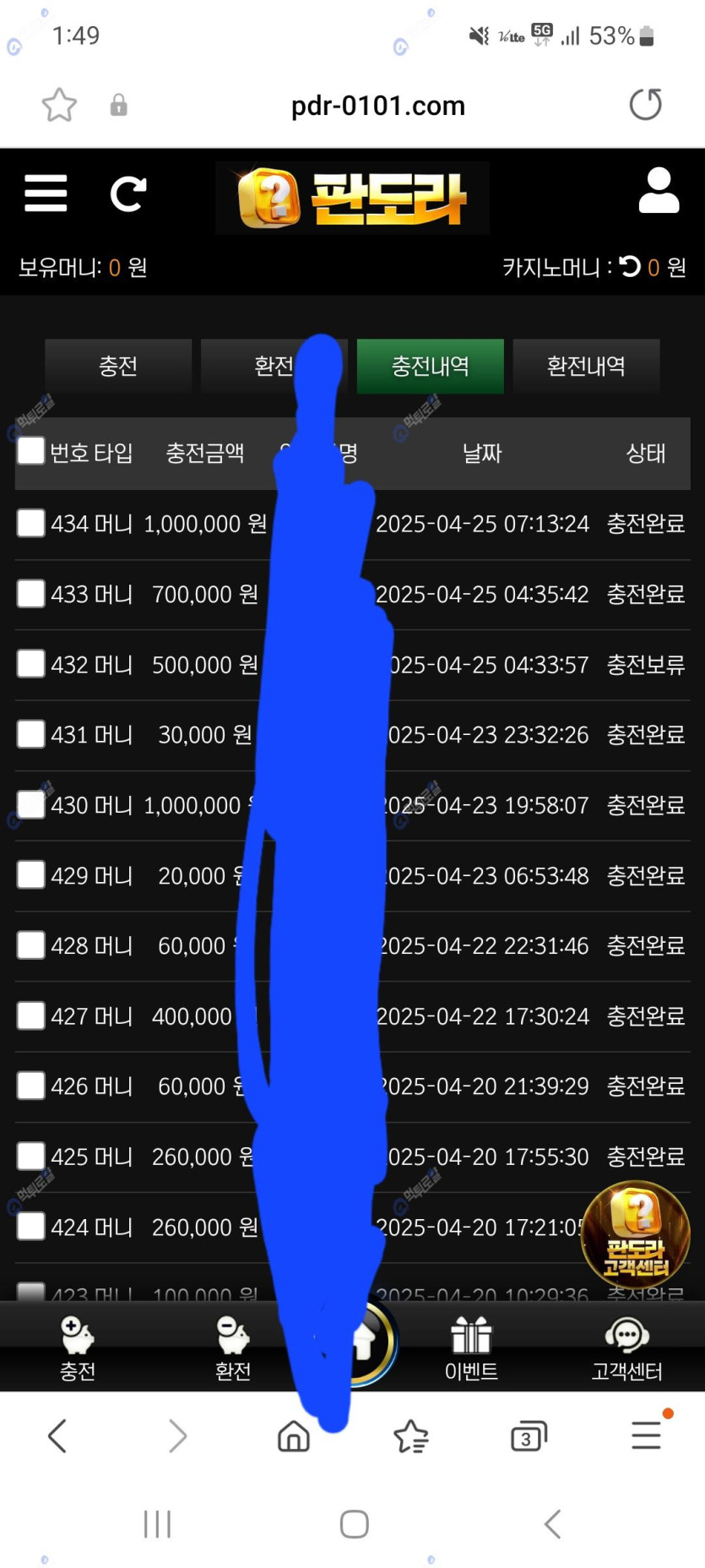Switch to the 환전내역 tab

pyautogui.click(x=586, y=366)
